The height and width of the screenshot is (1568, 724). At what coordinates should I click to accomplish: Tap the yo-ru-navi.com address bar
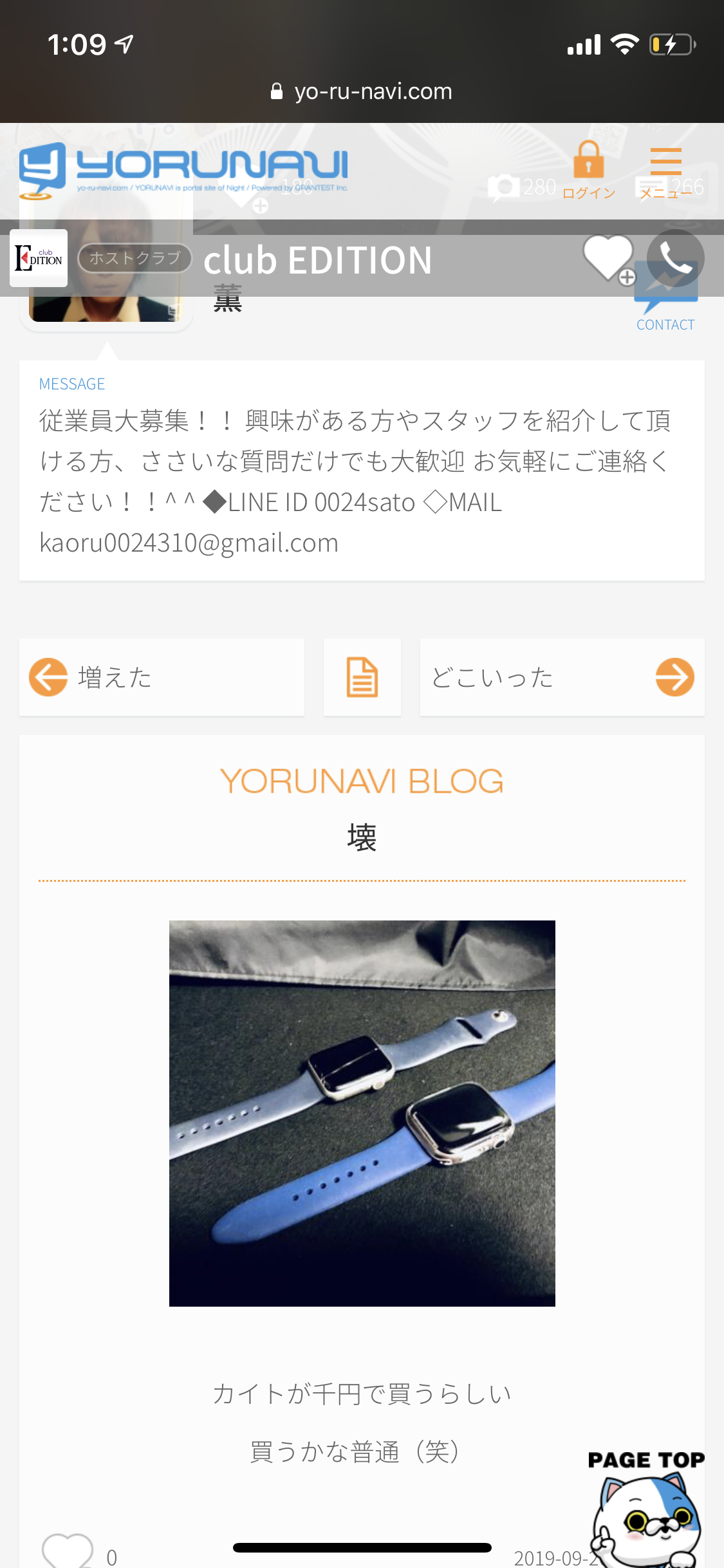362,91
